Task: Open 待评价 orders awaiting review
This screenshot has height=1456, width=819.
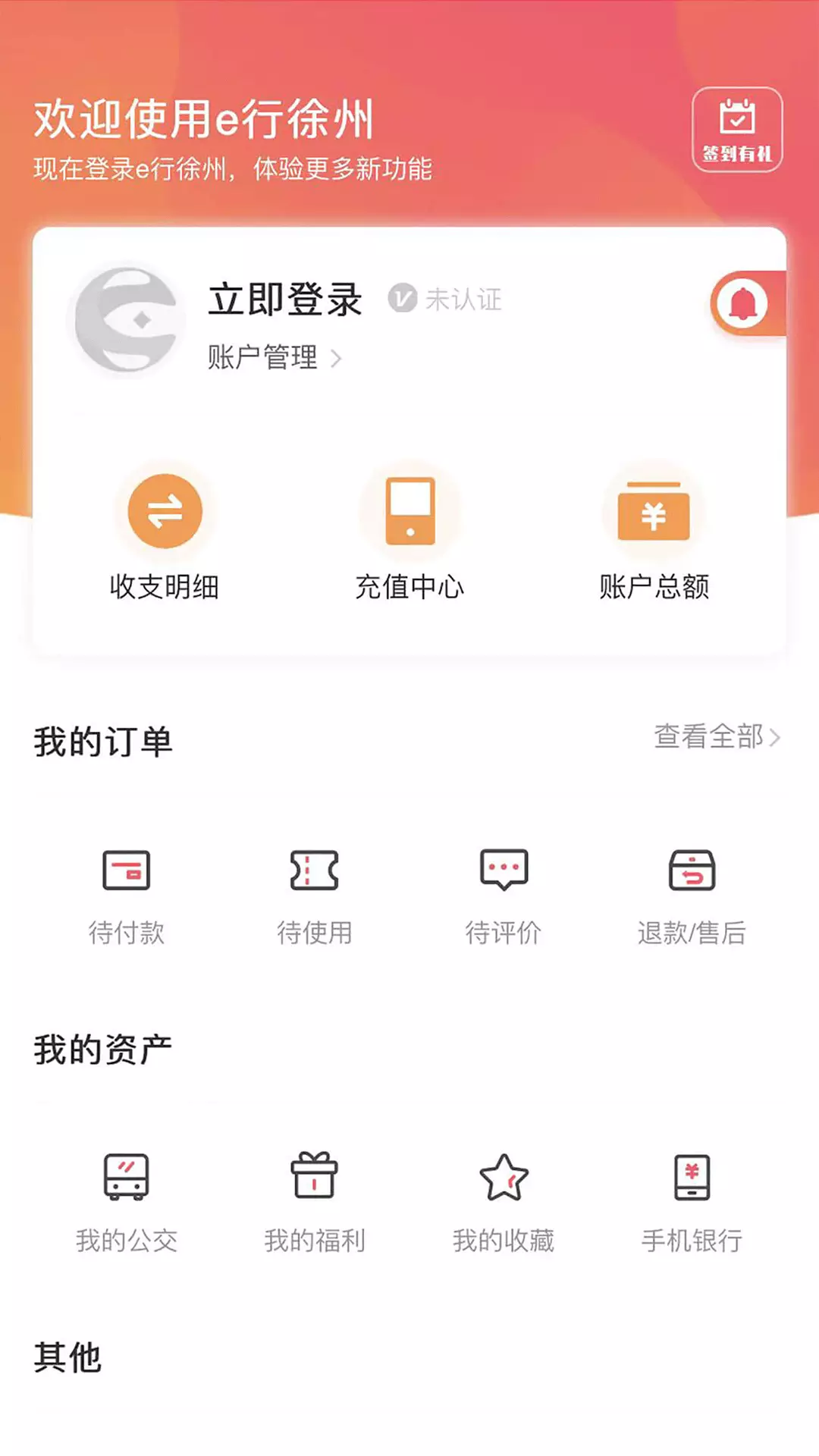Action: [x=504, y=897]
